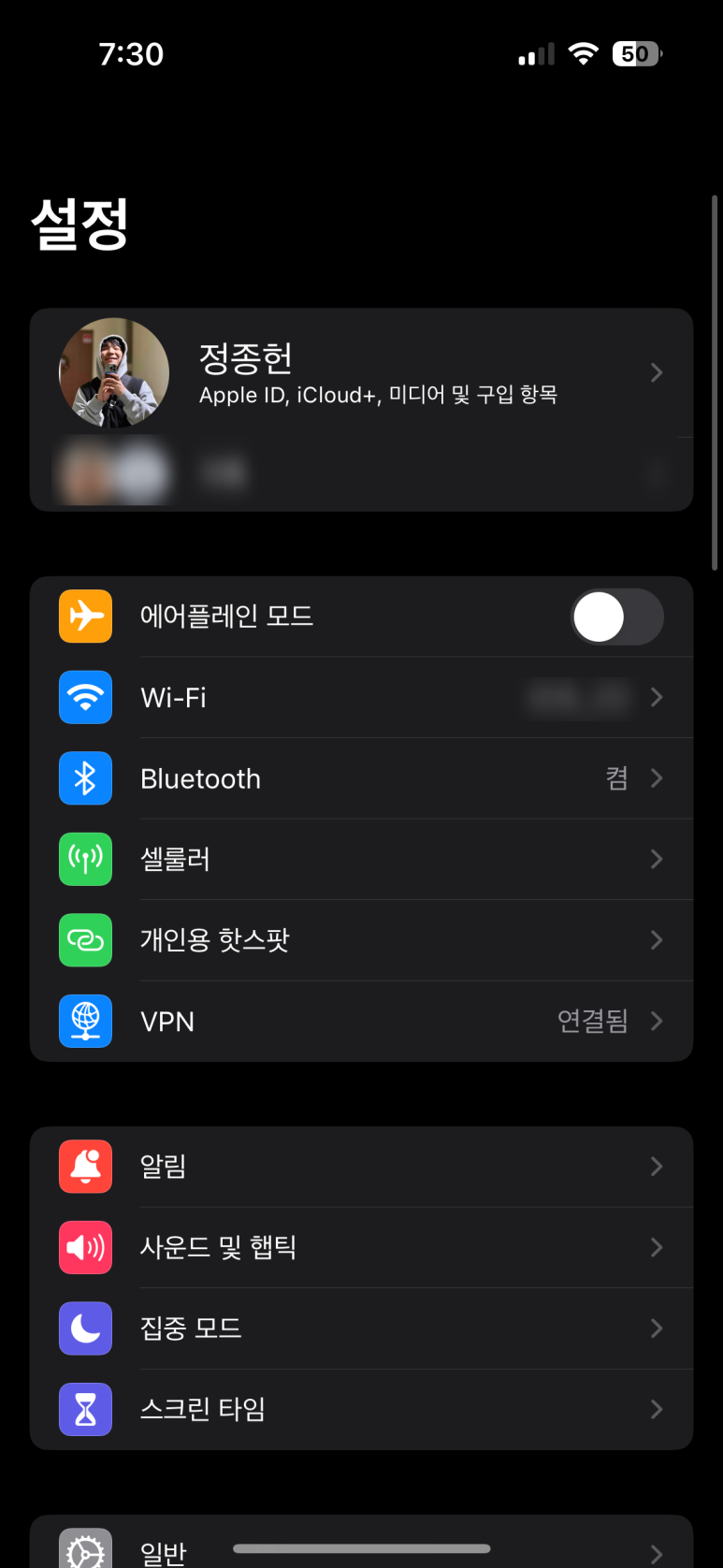The width and height of the screenshot is (723, 1568).
Task: Open Wi-Fi settings
Action: (360, 698)
